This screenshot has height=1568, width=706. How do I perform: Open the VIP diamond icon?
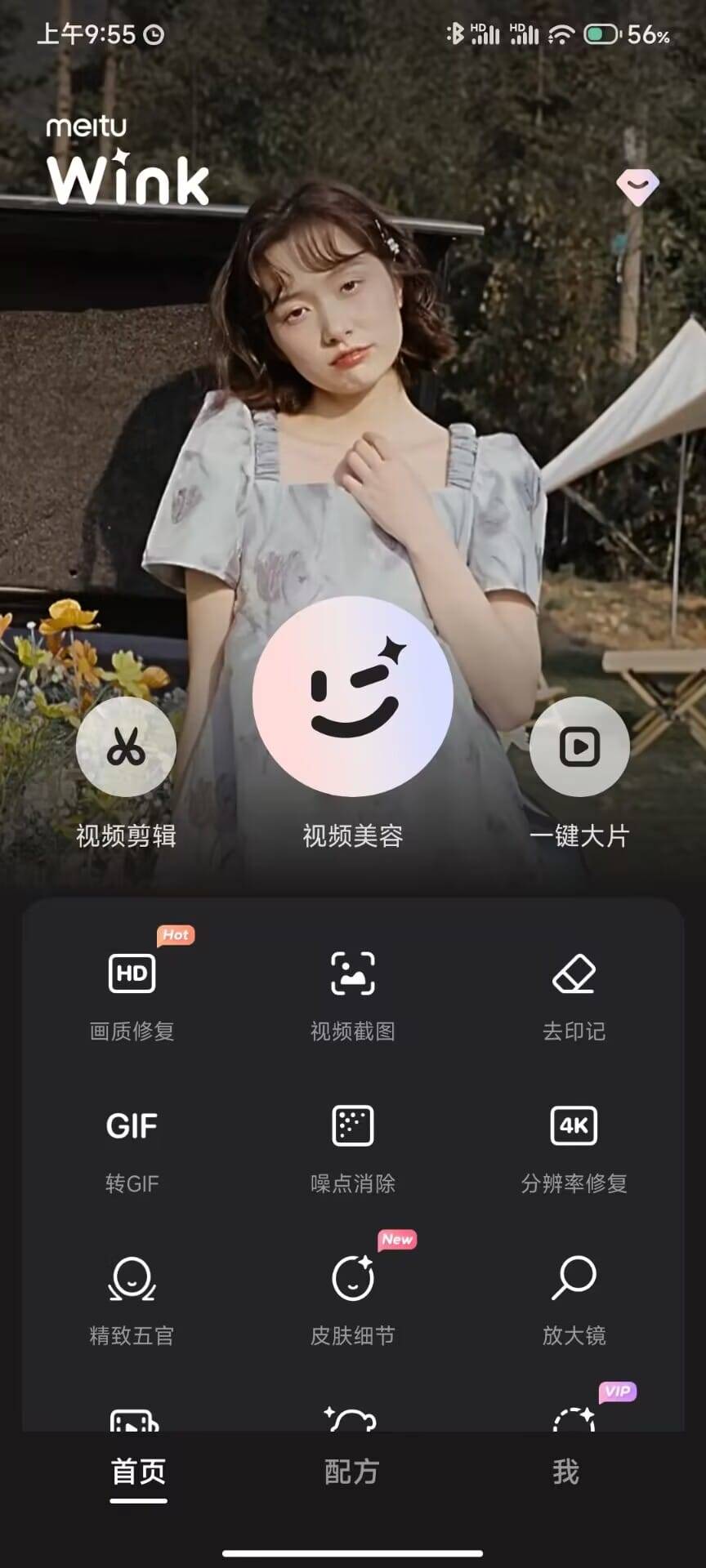pyautogui.click(x=637, y=187)
